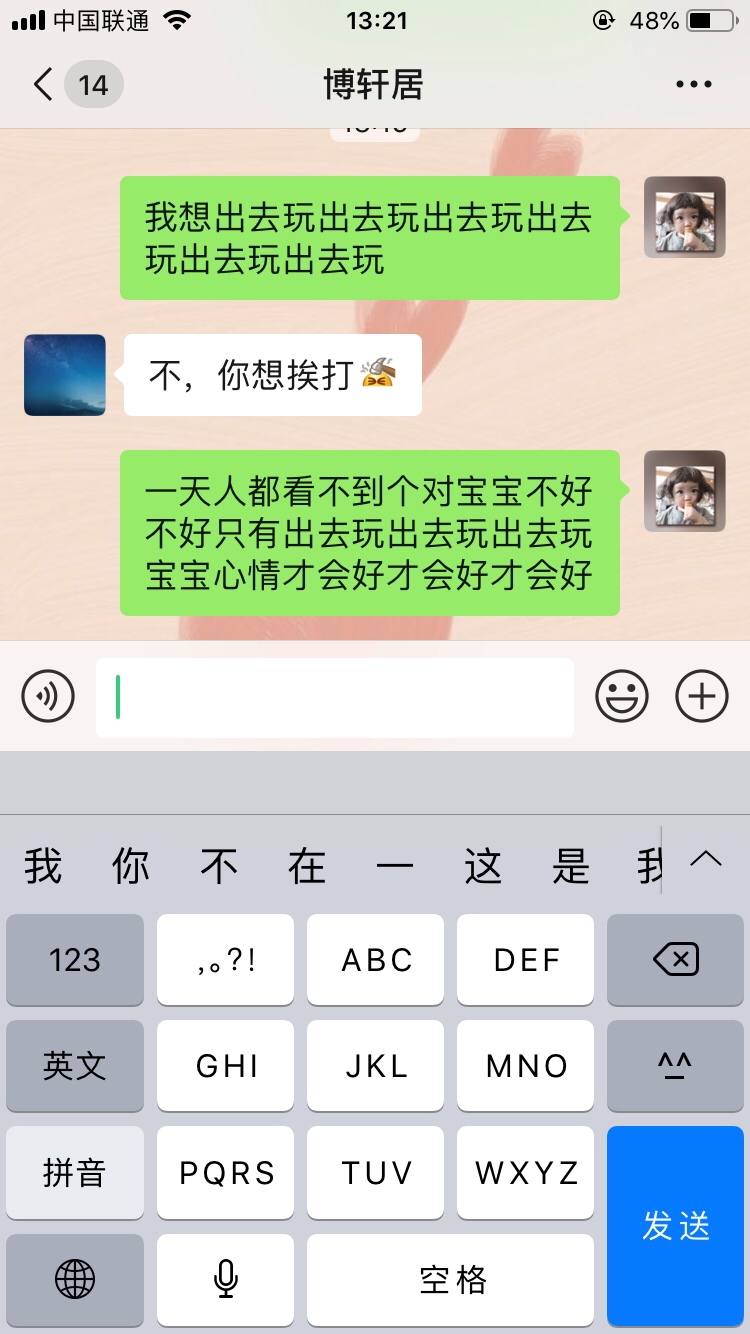Viewport: 750px width, 1334px height.
Task: Tap the blue 发送 send key
Action: pyautogui.click(x=676, y=1225)
